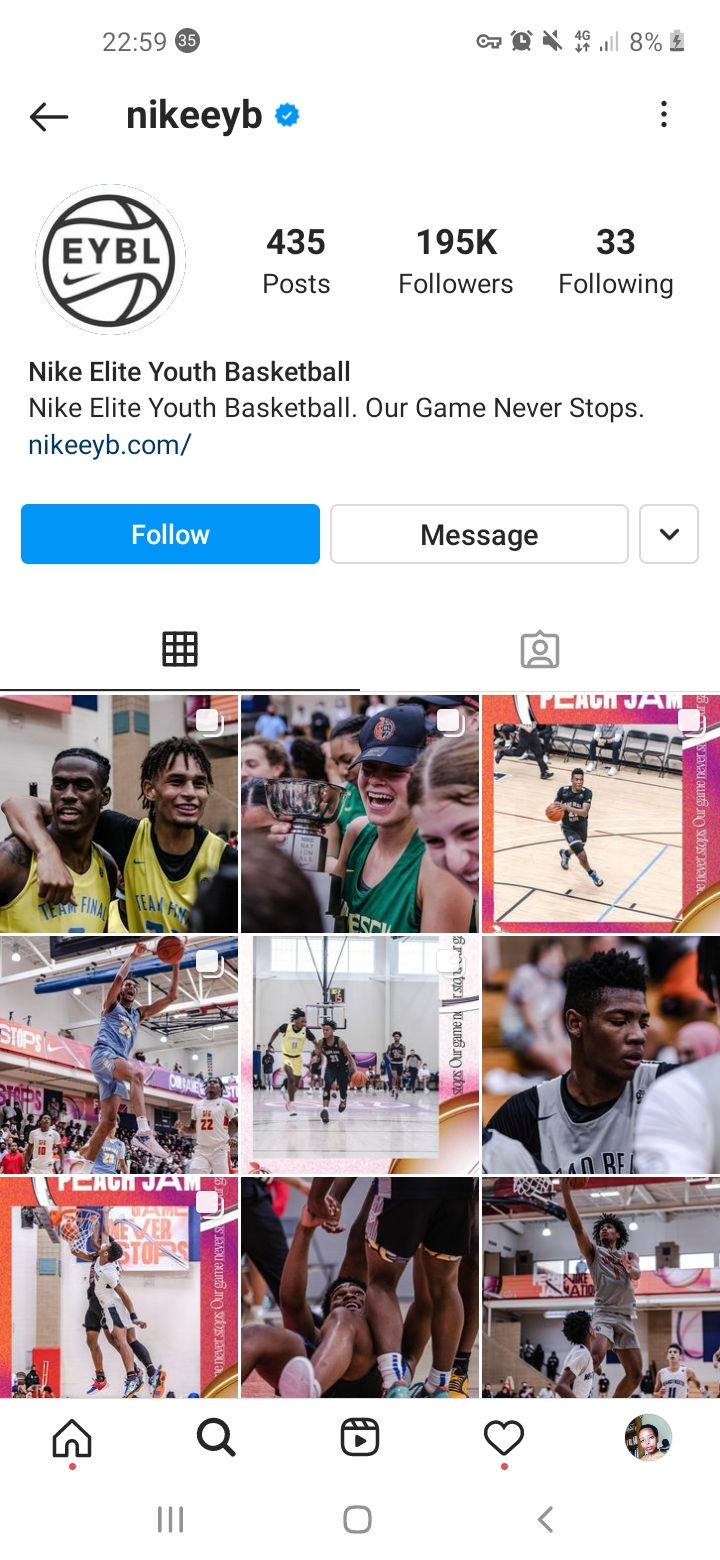Switch to the tagged photos tab

(x=540, y=650)
